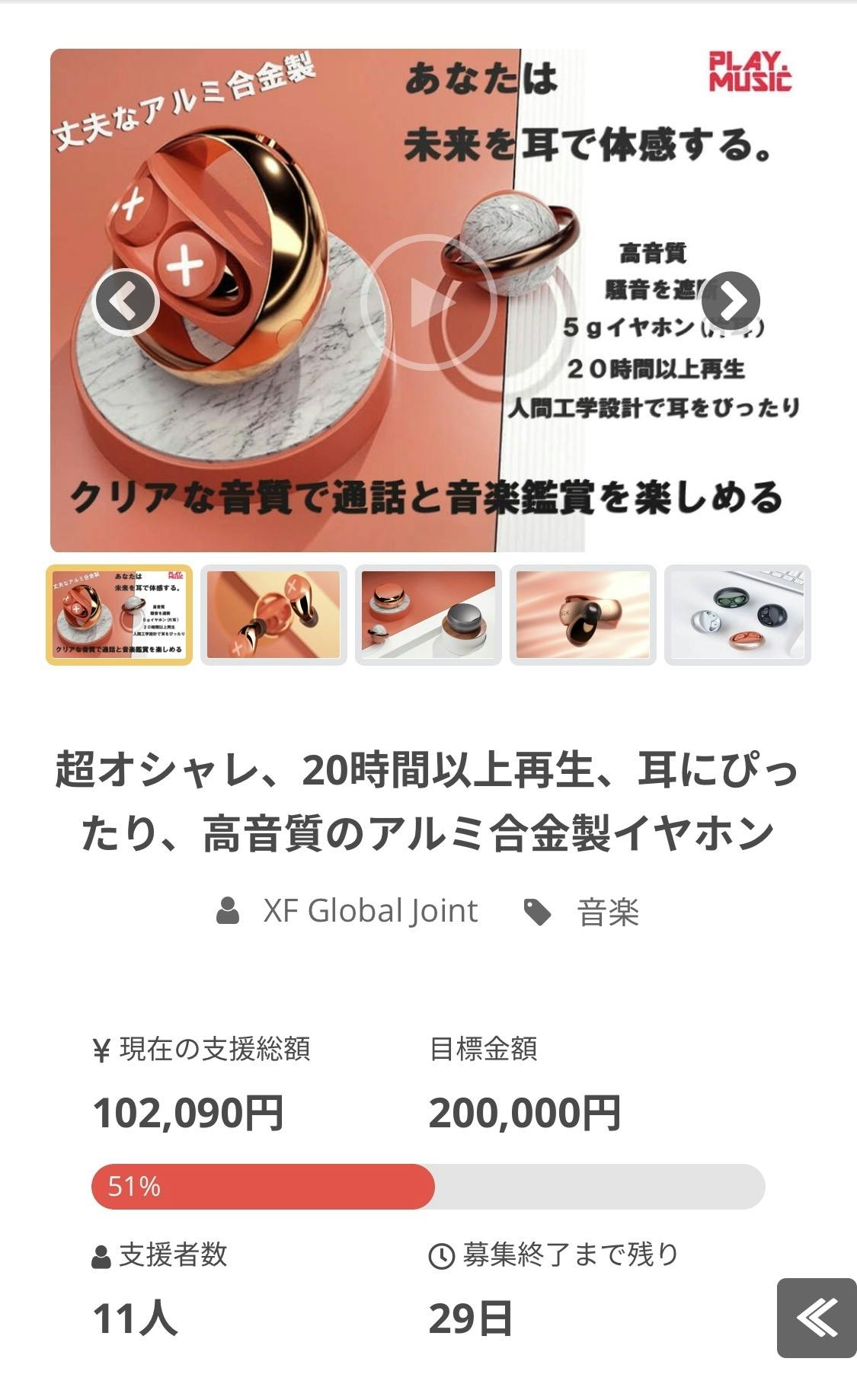Select the first thumbnail with Play Music banner
The height and width of the screenshot is (1400, 857).
[120, 615]
